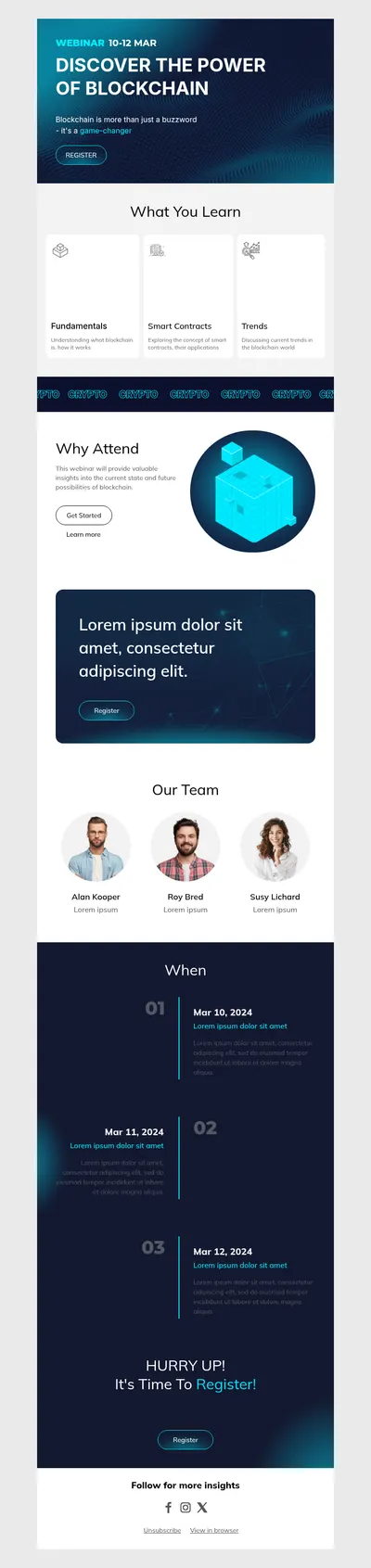Tap the Unsubscribe link
Screen dimensions: 371x1568
point(162,1531)
